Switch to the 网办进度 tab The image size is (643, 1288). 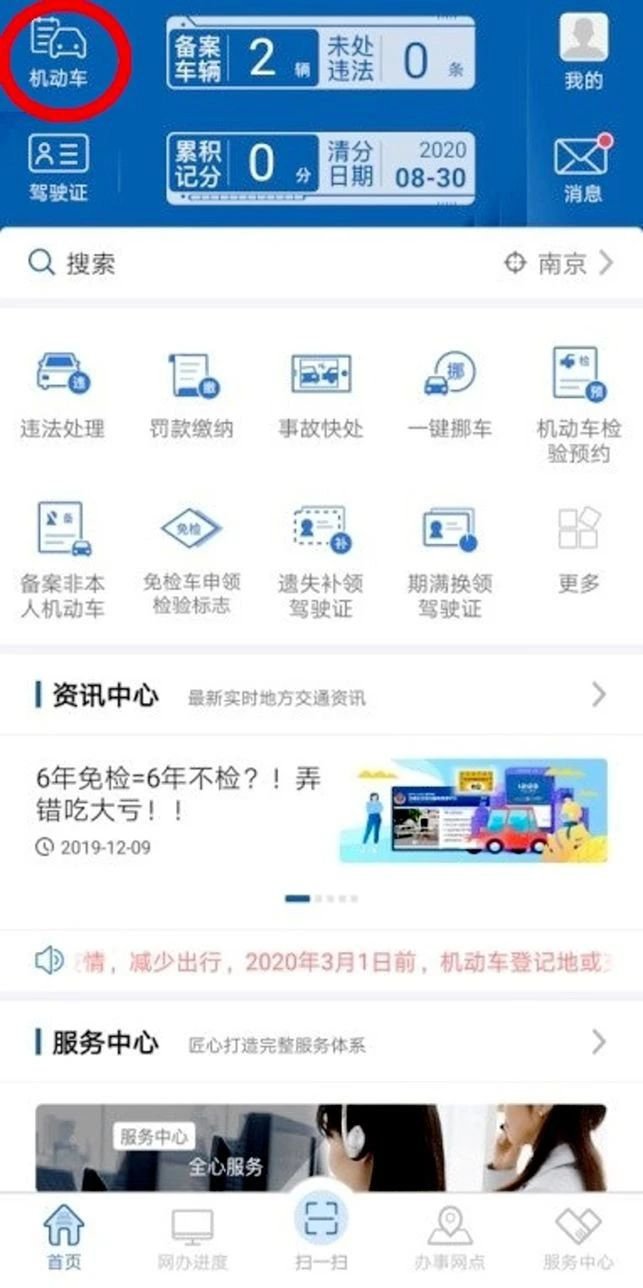pyautogui.click(x=192, y=1240)
